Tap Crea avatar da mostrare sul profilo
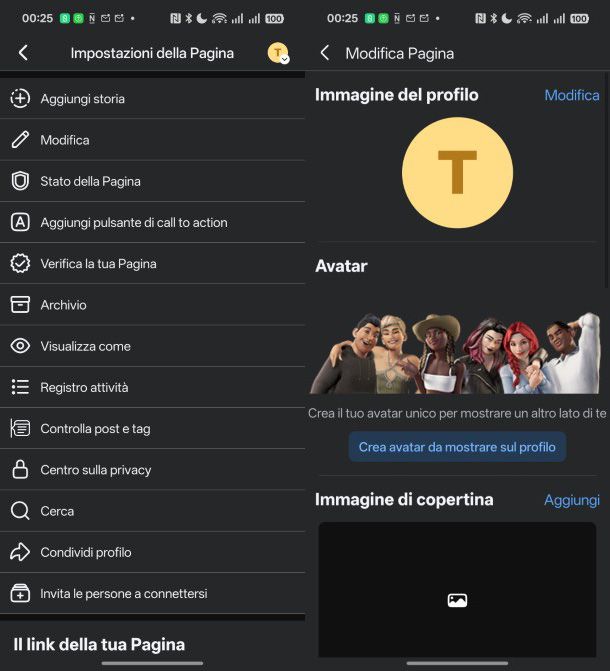The image size is (610, 671). (457, 447)
